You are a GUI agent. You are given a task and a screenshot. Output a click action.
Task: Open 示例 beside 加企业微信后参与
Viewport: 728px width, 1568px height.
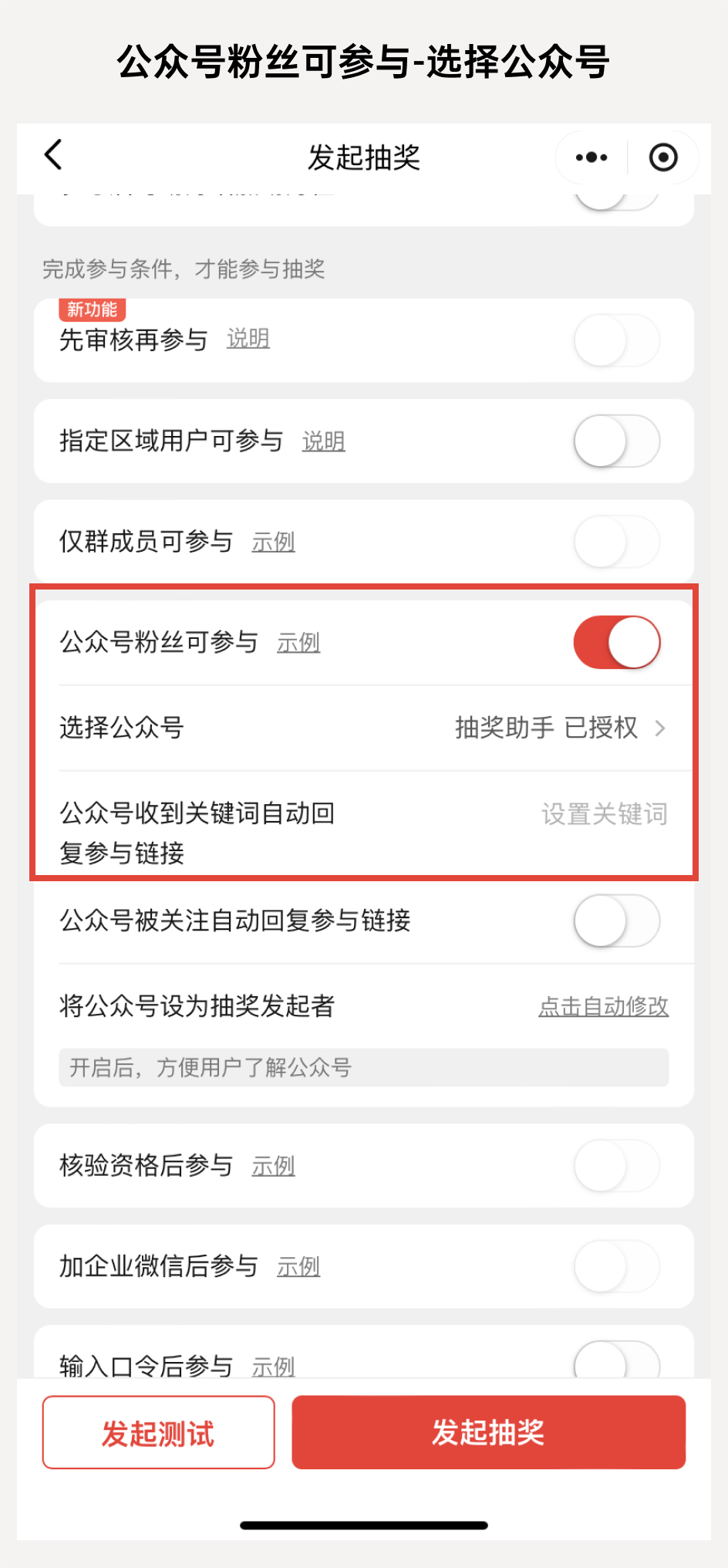click(x=298, y=1266)
